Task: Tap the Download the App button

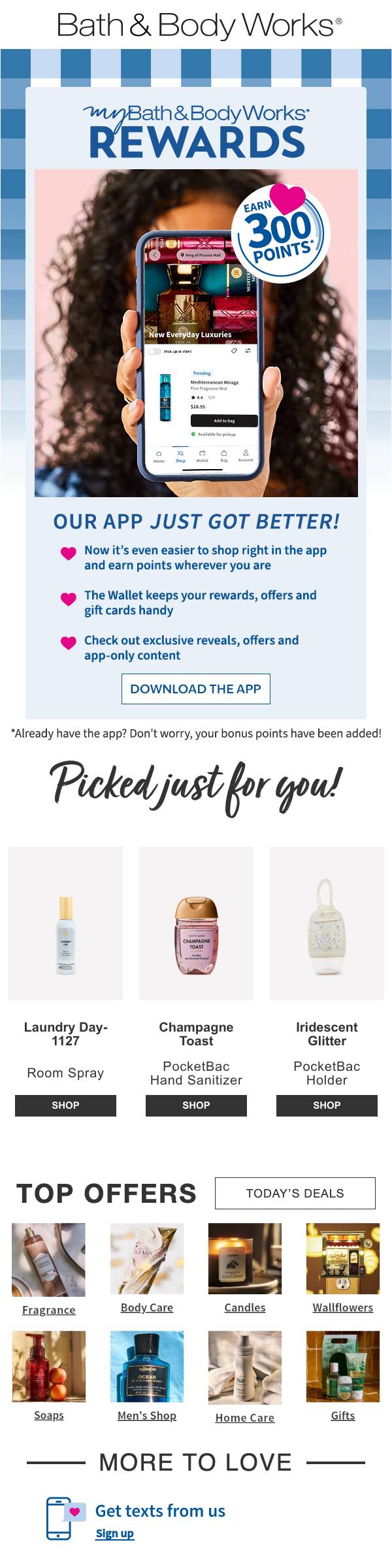Action: pos(196,689)
